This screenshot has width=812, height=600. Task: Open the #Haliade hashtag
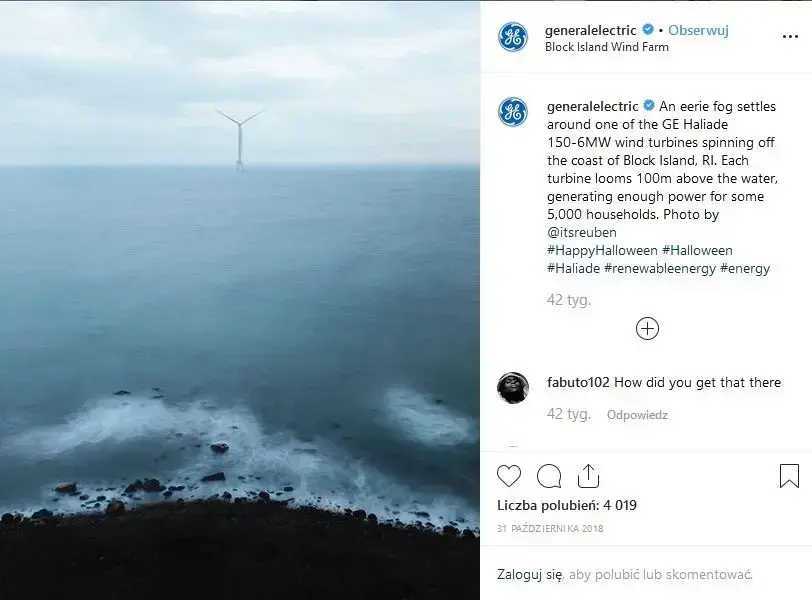pyautogui.click(x=573, y=268)
